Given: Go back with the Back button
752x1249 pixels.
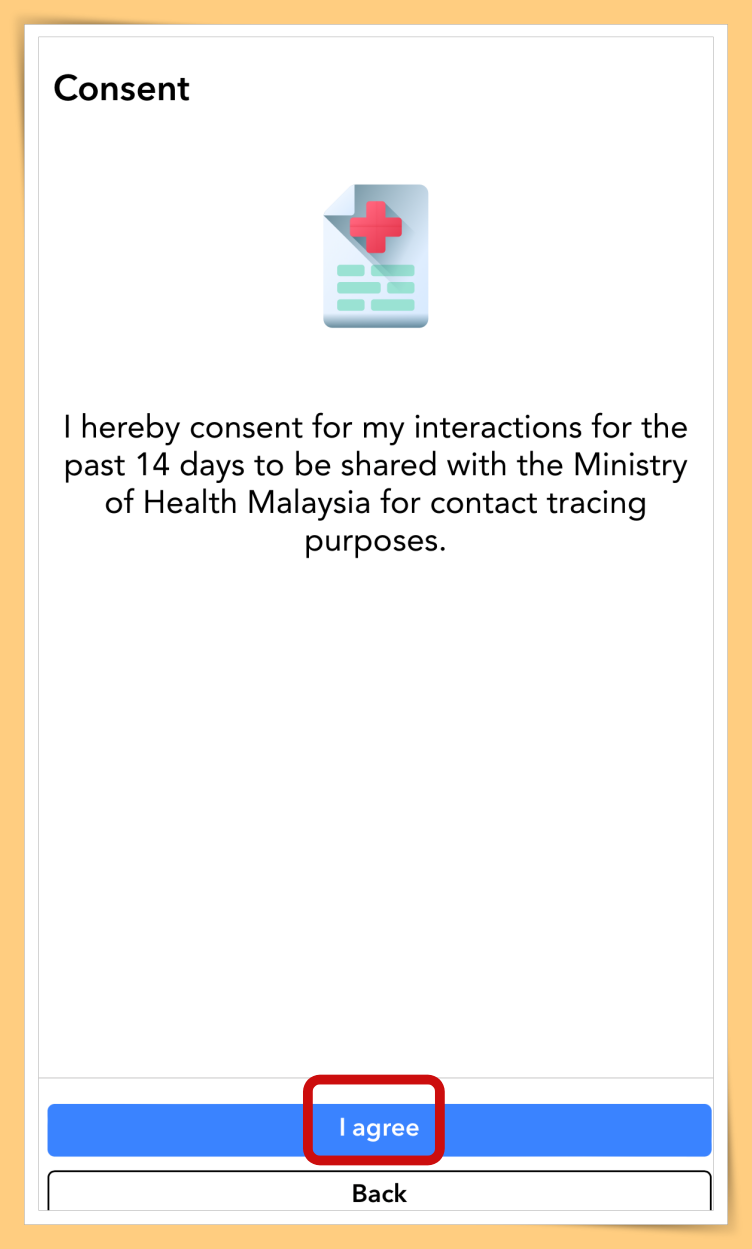Looking at the screenshot, I should coord(379,1192).
